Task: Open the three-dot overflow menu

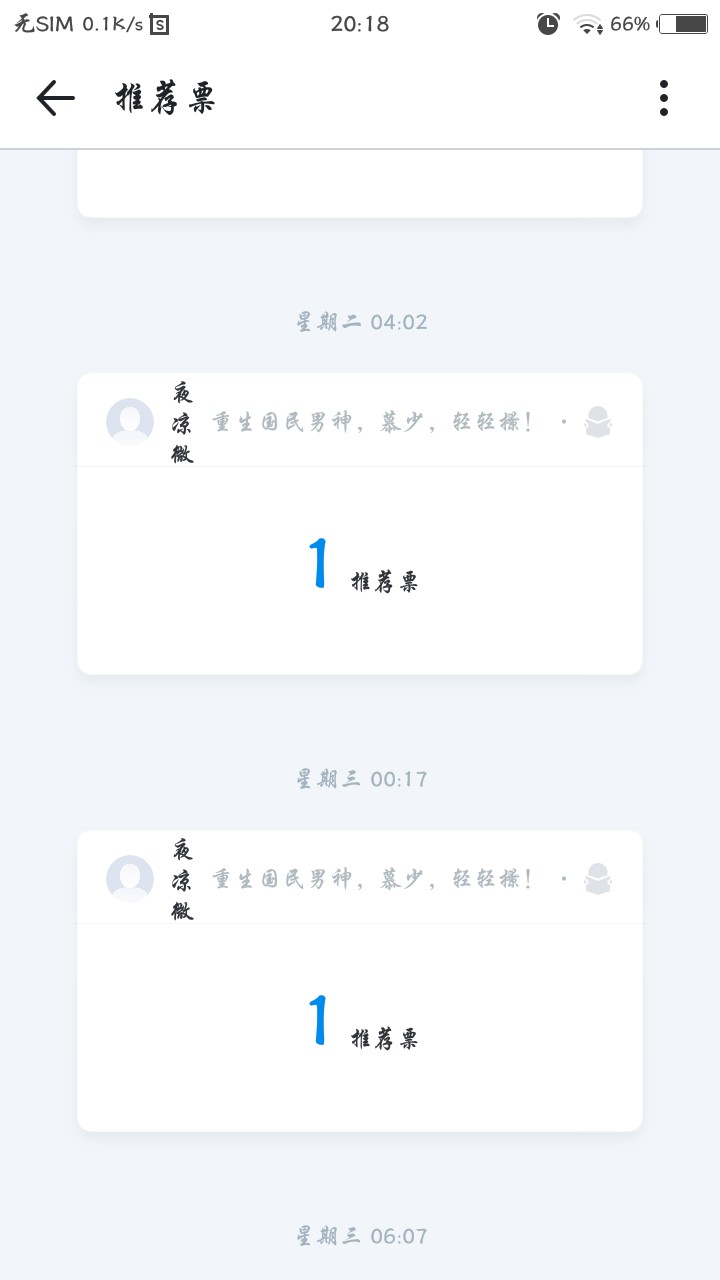Action: click(x=664, y=98)
